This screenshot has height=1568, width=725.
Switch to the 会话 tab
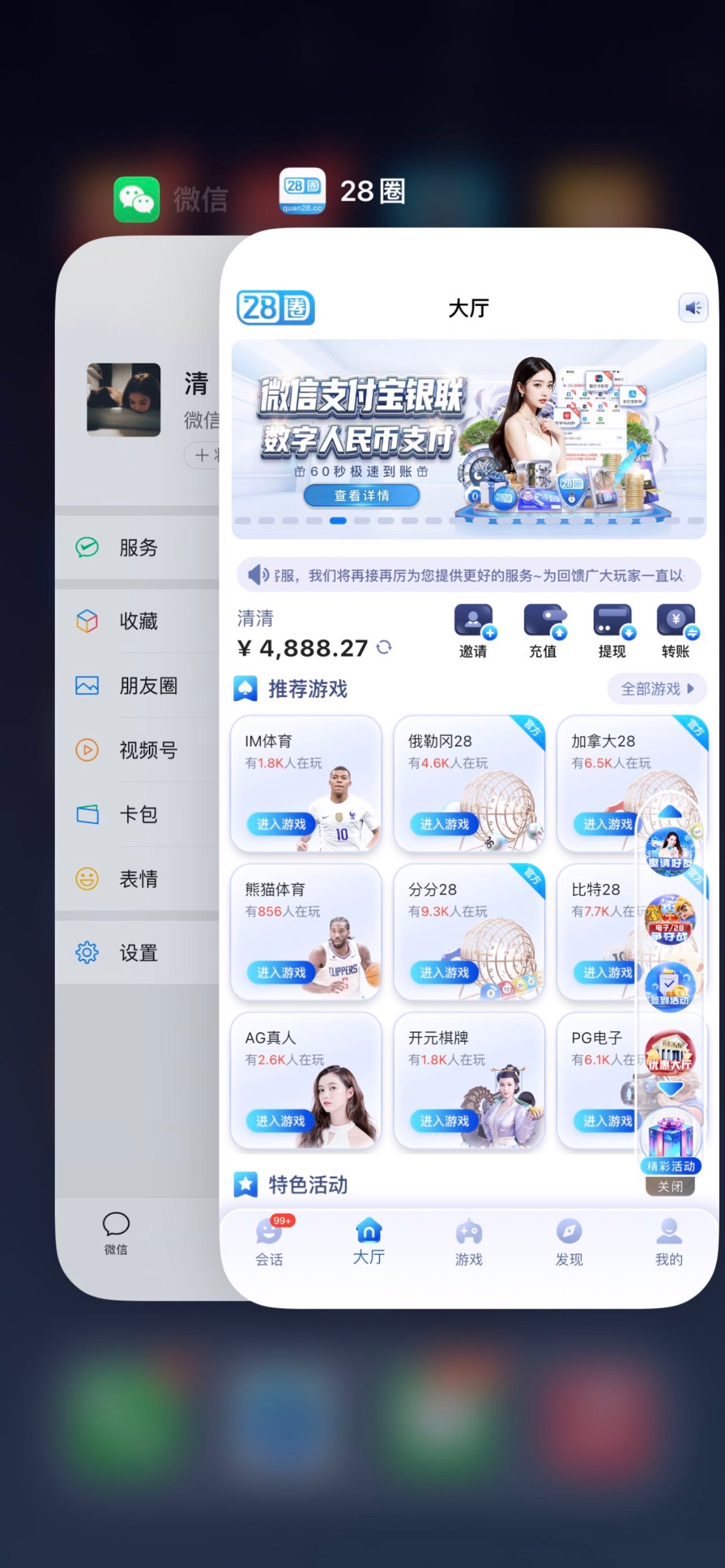point(269,1241)
